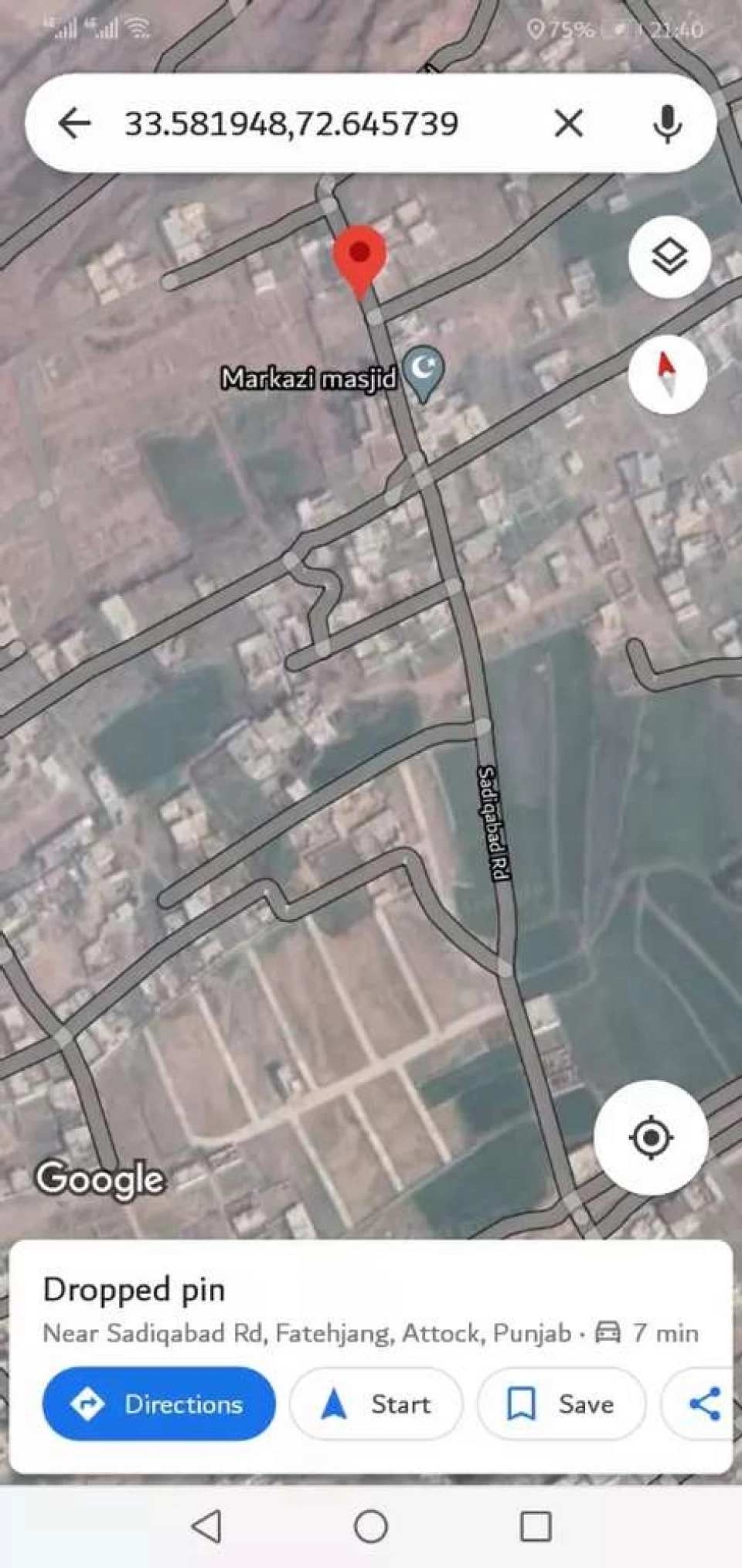Start navigation to the dropped pin

pyautogui.click(x=376, y=1403)
